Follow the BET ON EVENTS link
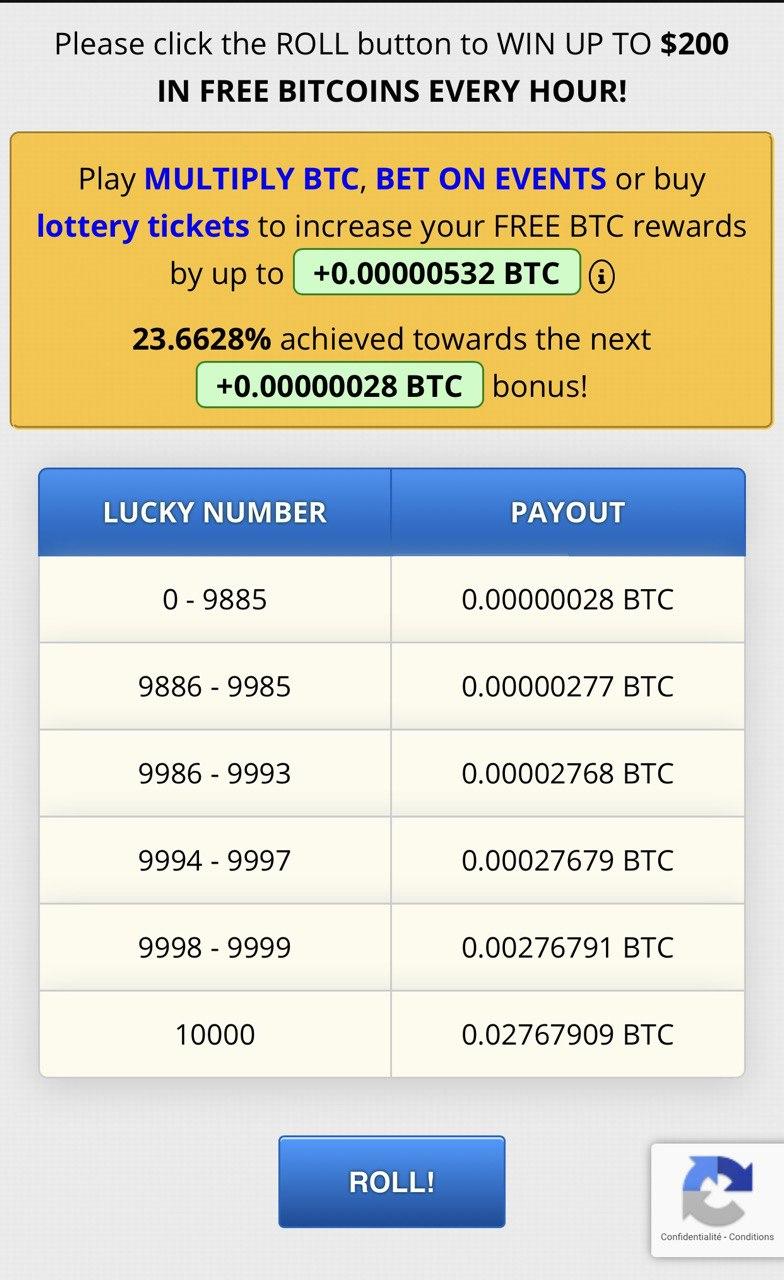Image resolution: width=784 pixels, height=1280 pixels. click(490, 179)
